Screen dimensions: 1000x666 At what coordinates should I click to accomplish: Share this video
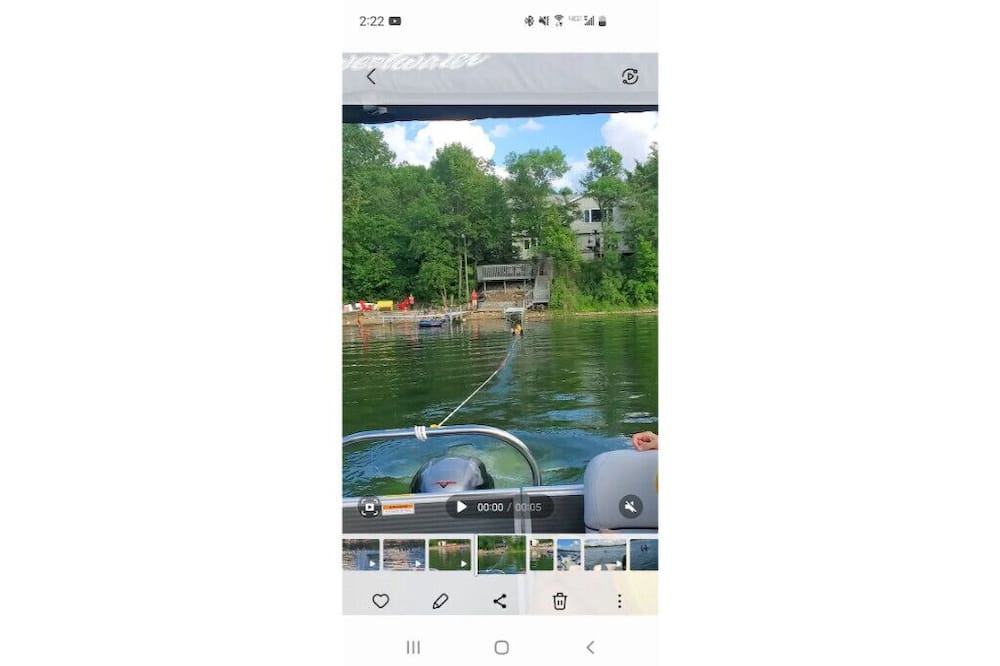pyautogui.click(x=500, y=601)
